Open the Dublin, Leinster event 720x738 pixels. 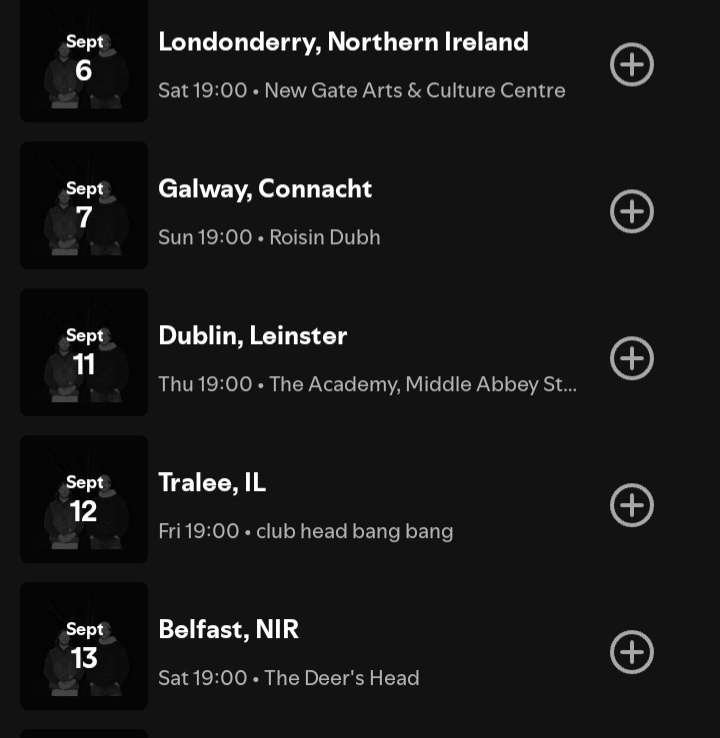pos(253,336)
